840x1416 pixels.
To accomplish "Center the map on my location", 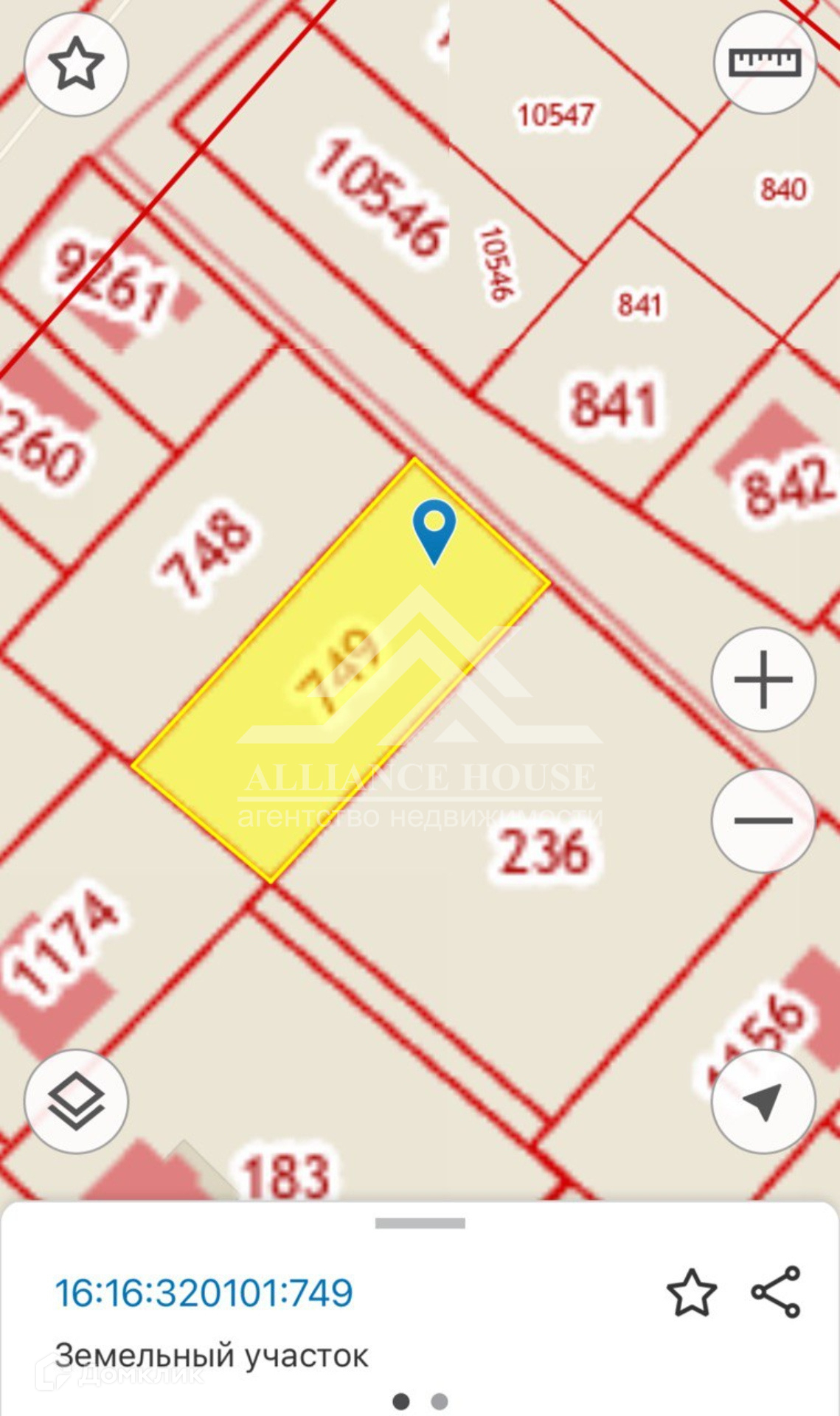I will coord(763,1101).
